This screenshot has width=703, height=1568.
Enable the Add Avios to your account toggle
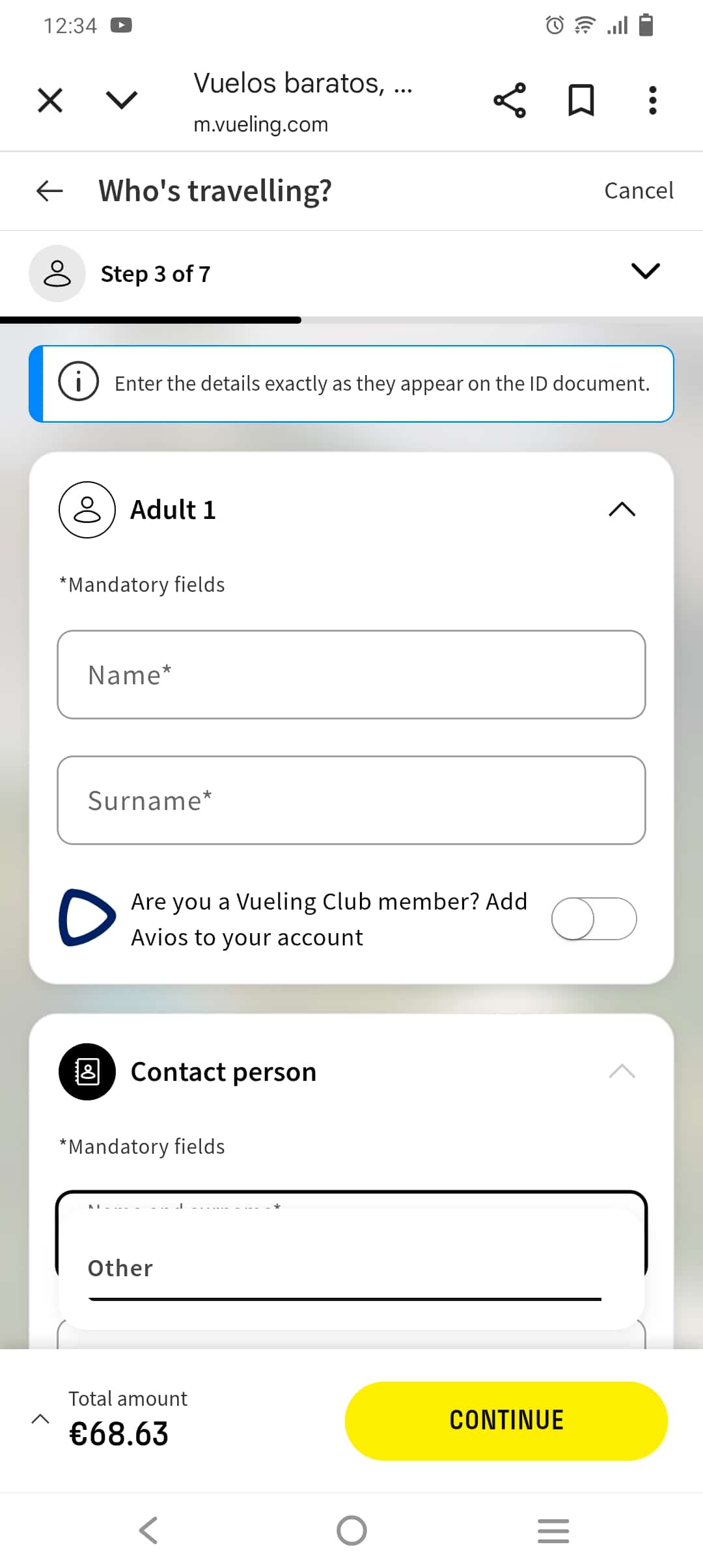pyautogui.click(x=594, y=918)
